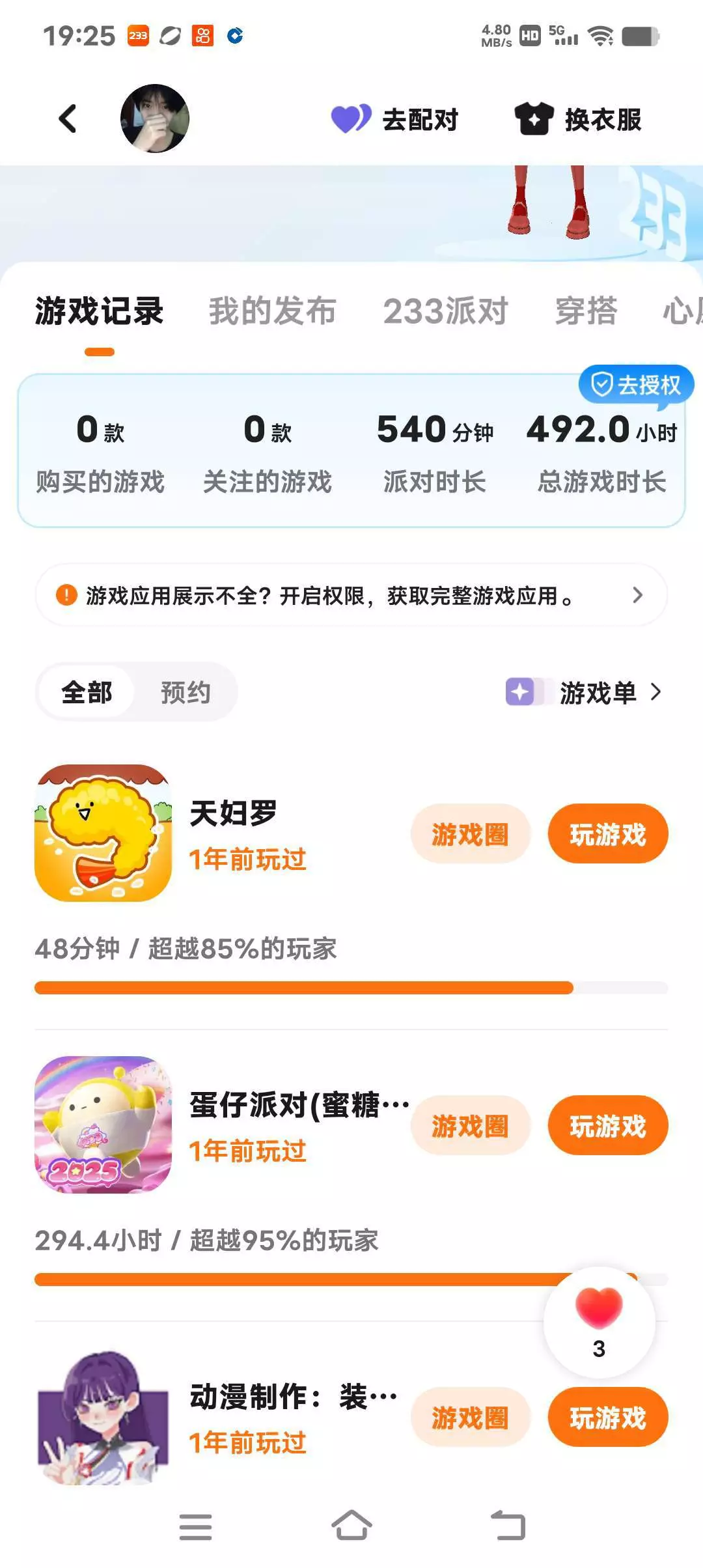Open 换衣服 to change outfit

578,119
